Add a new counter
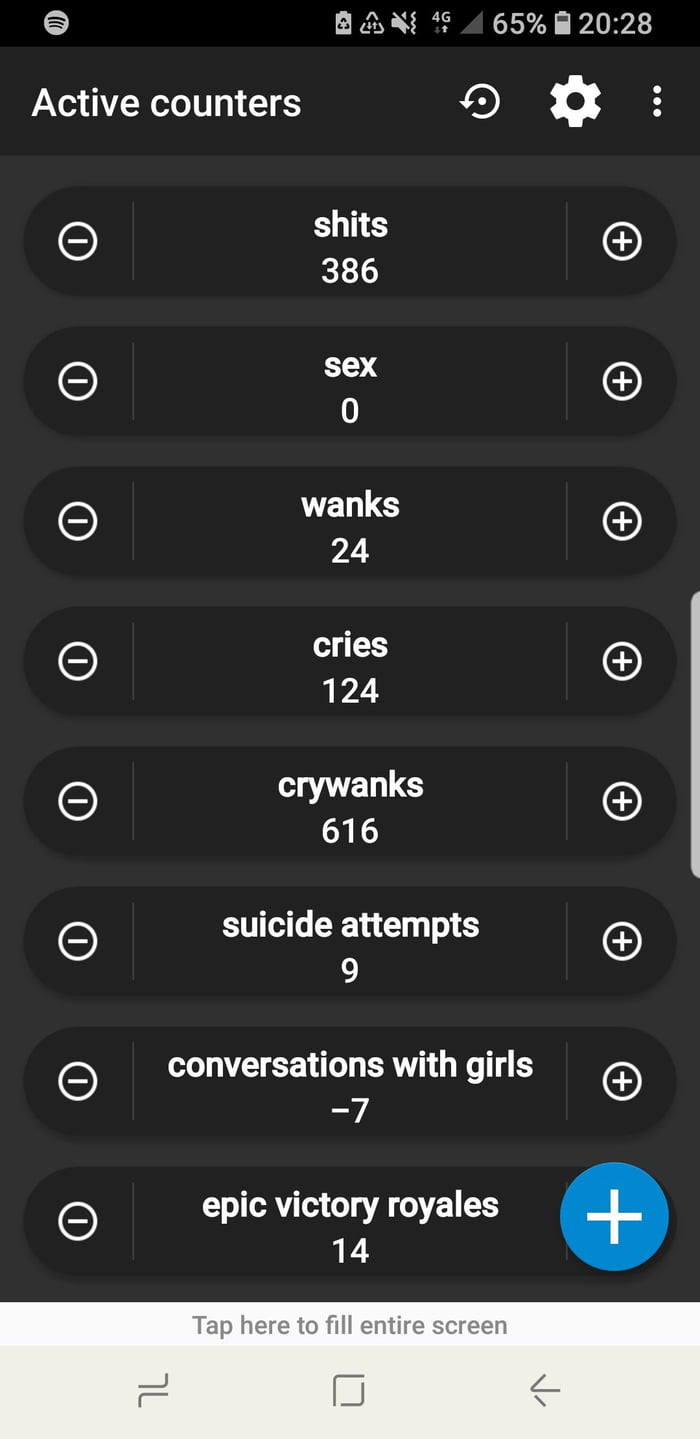700x1439 pixels. click(614, 1216)
